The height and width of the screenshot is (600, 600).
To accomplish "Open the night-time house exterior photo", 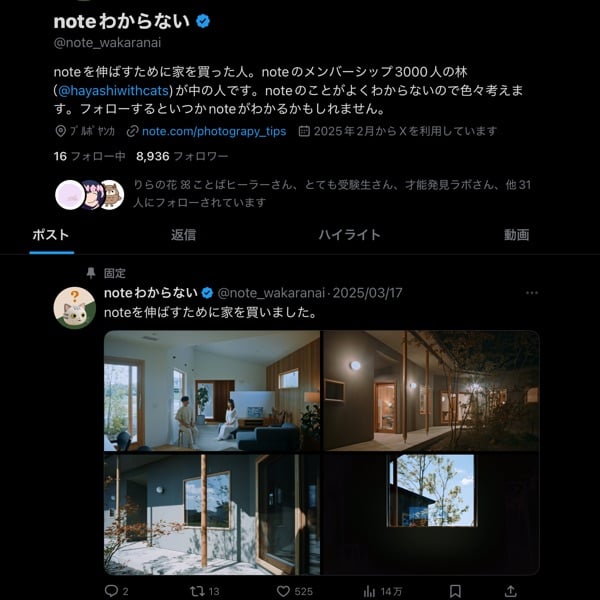I will [431, 391].
